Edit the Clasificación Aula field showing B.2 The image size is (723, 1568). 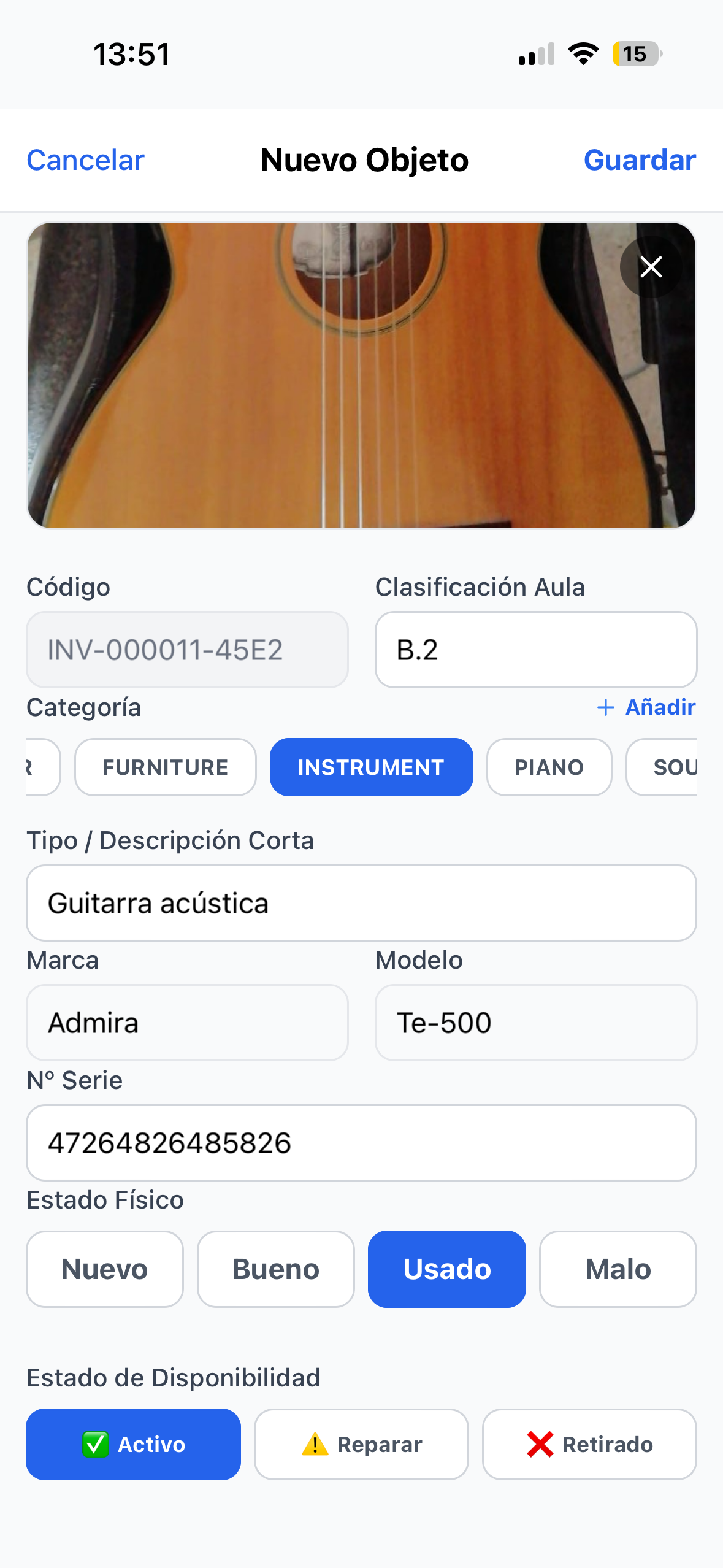coord(535,649)
